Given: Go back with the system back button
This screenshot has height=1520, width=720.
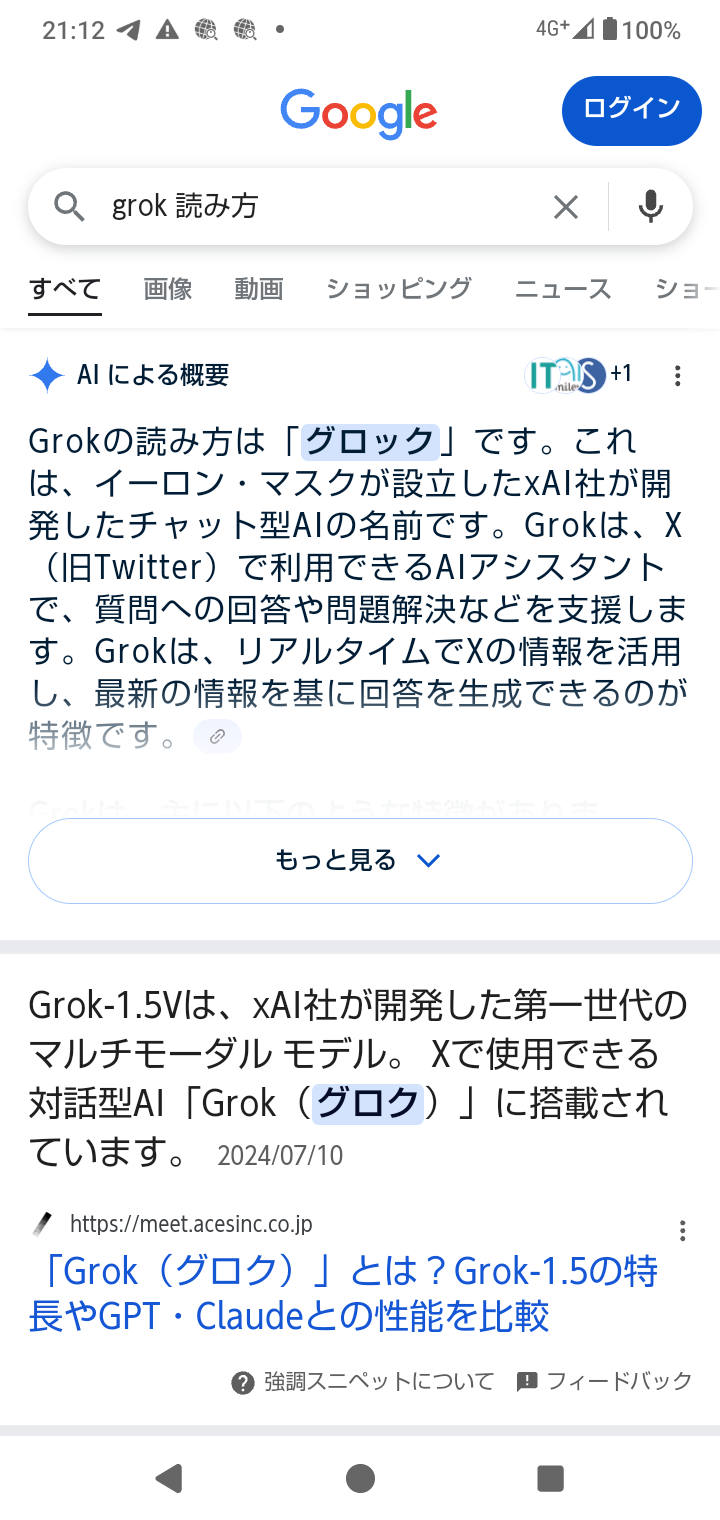Looking at the screenshot, I should [169, 1478].
